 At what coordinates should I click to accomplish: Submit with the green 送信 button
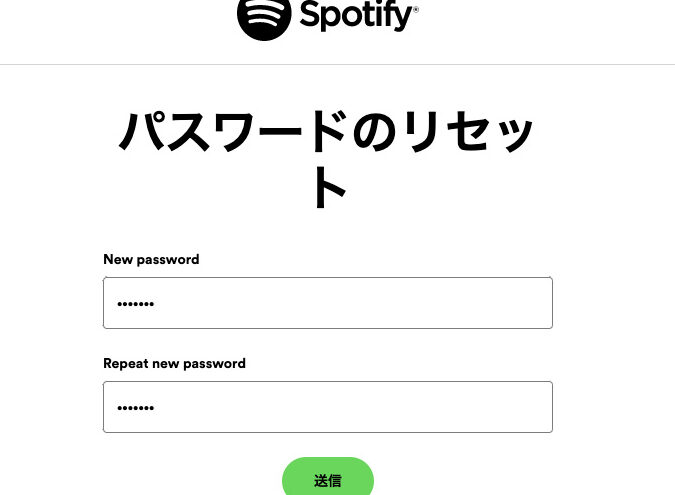[327, 479]
